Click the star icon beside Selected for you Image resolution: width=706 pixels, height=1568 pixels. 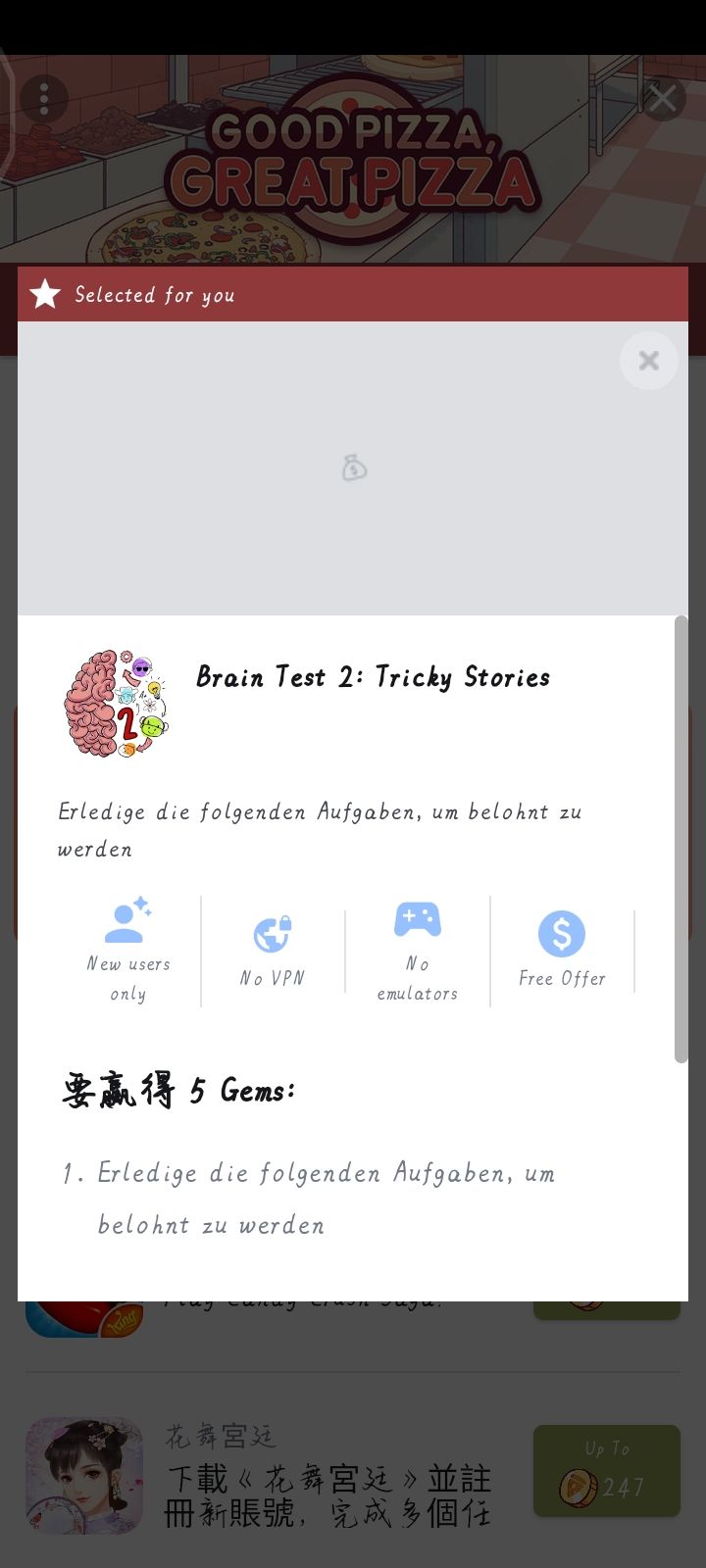(x=45, y=293)
